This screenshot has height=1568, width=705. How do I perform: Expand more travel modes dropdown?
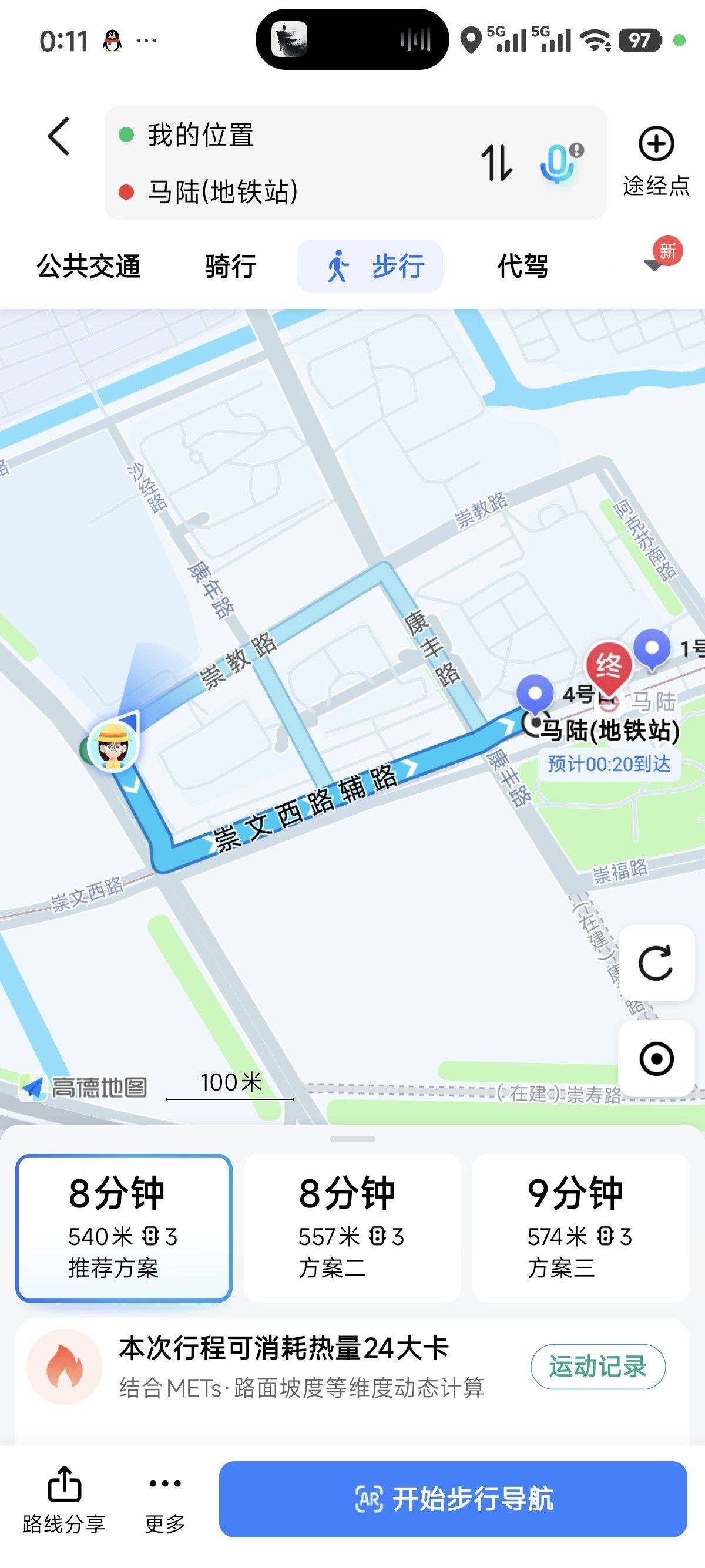pos(654,264)
